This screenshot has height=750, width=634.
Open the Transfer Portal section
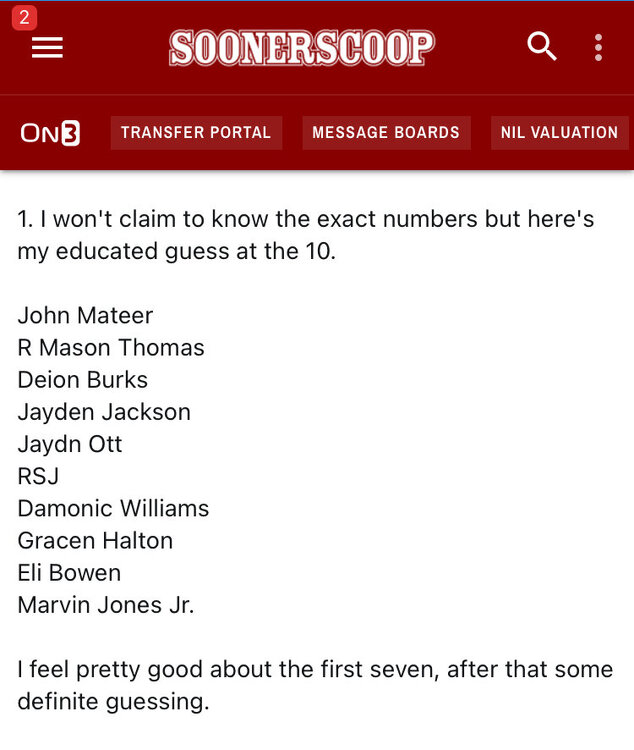point(196,133)
